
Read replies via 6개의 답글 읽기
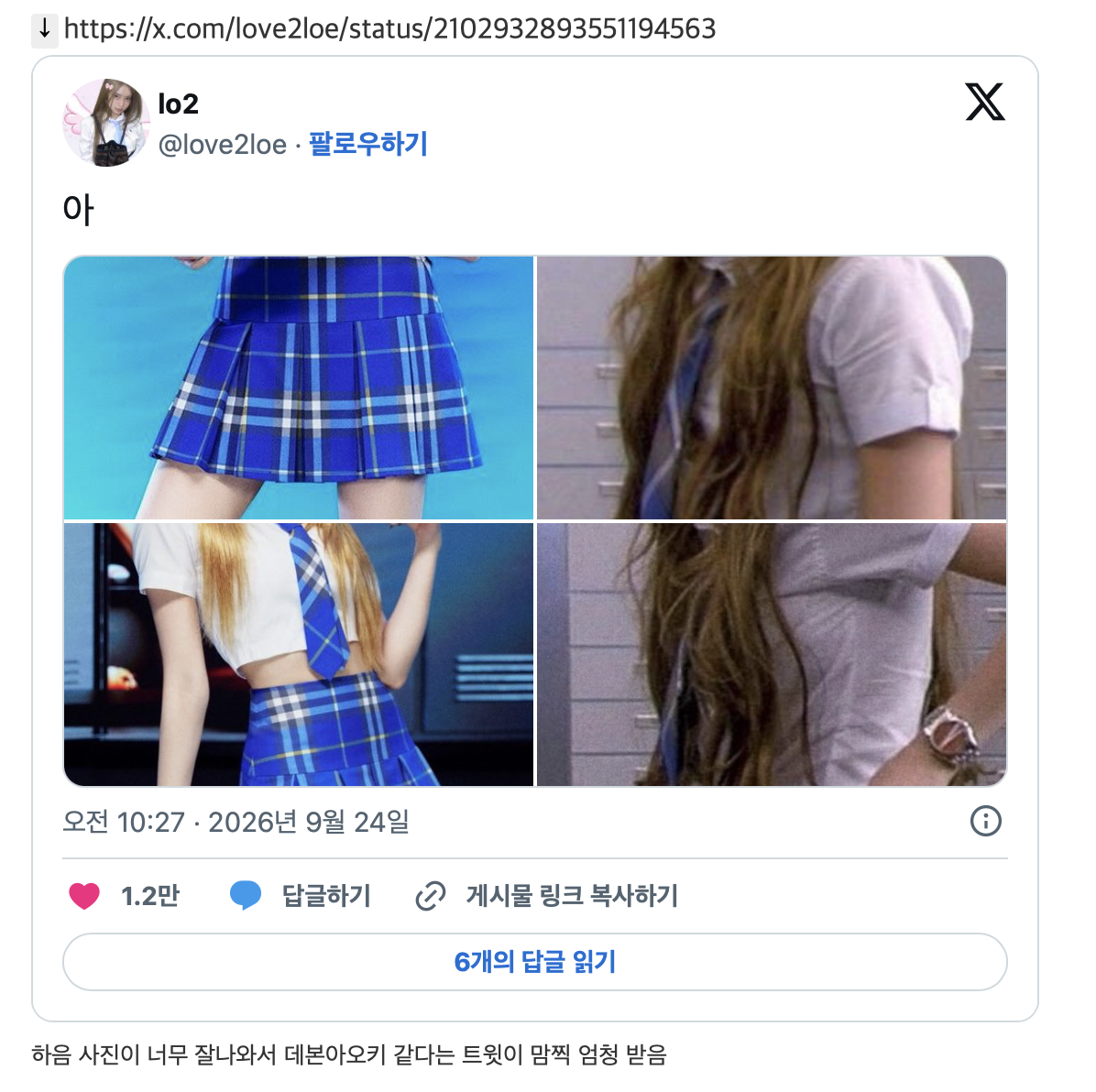click(535, 962)
